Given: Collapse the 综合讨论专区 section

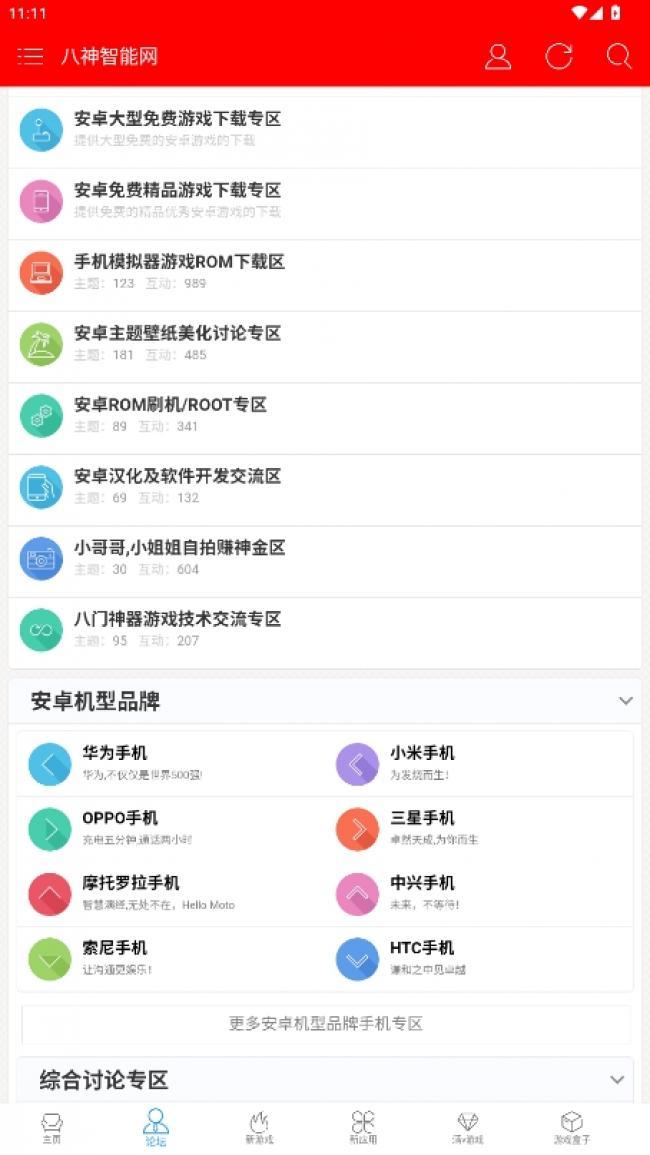Looking at the screenshot, I should click(618, 1080).
